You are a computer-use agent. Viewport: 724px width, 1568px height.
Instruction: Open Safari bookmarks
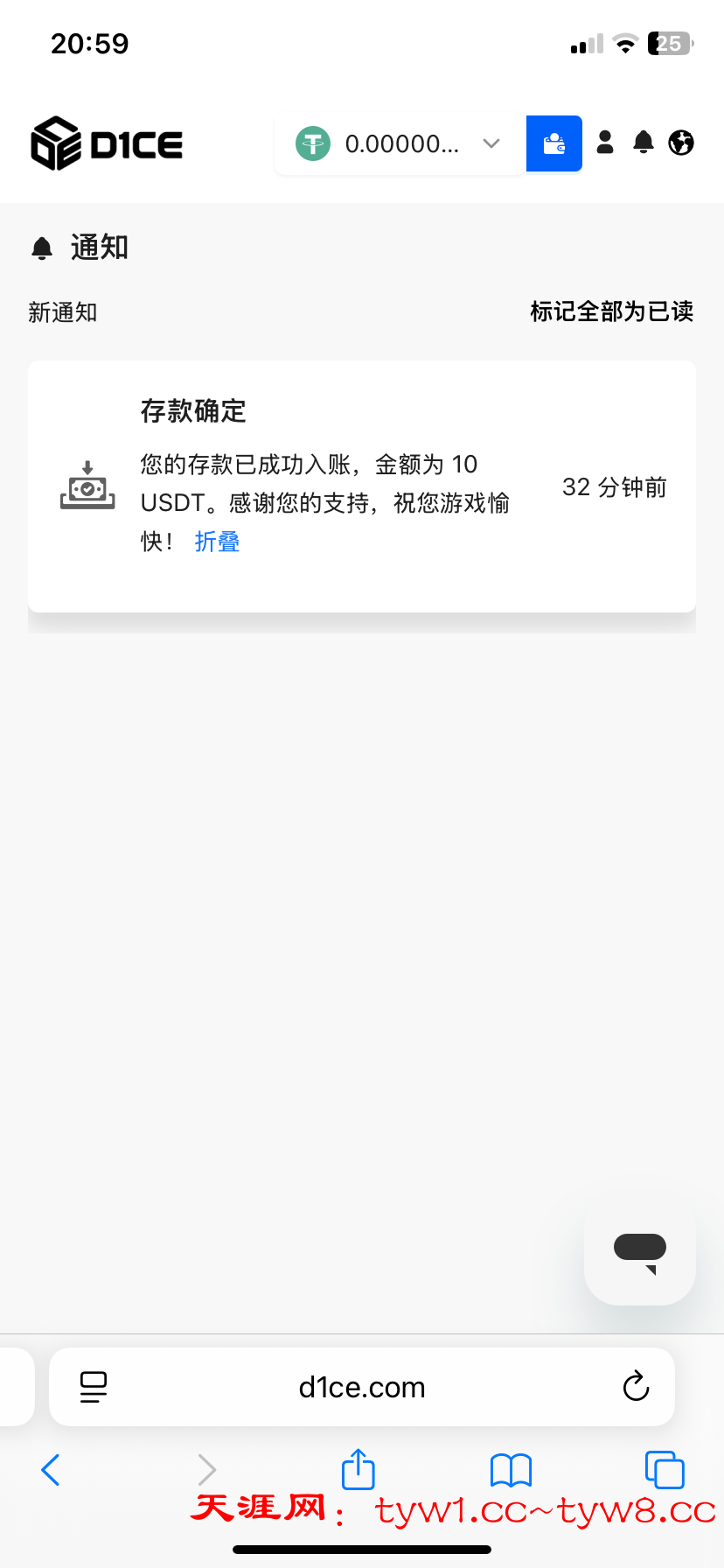coord(511,1470)
